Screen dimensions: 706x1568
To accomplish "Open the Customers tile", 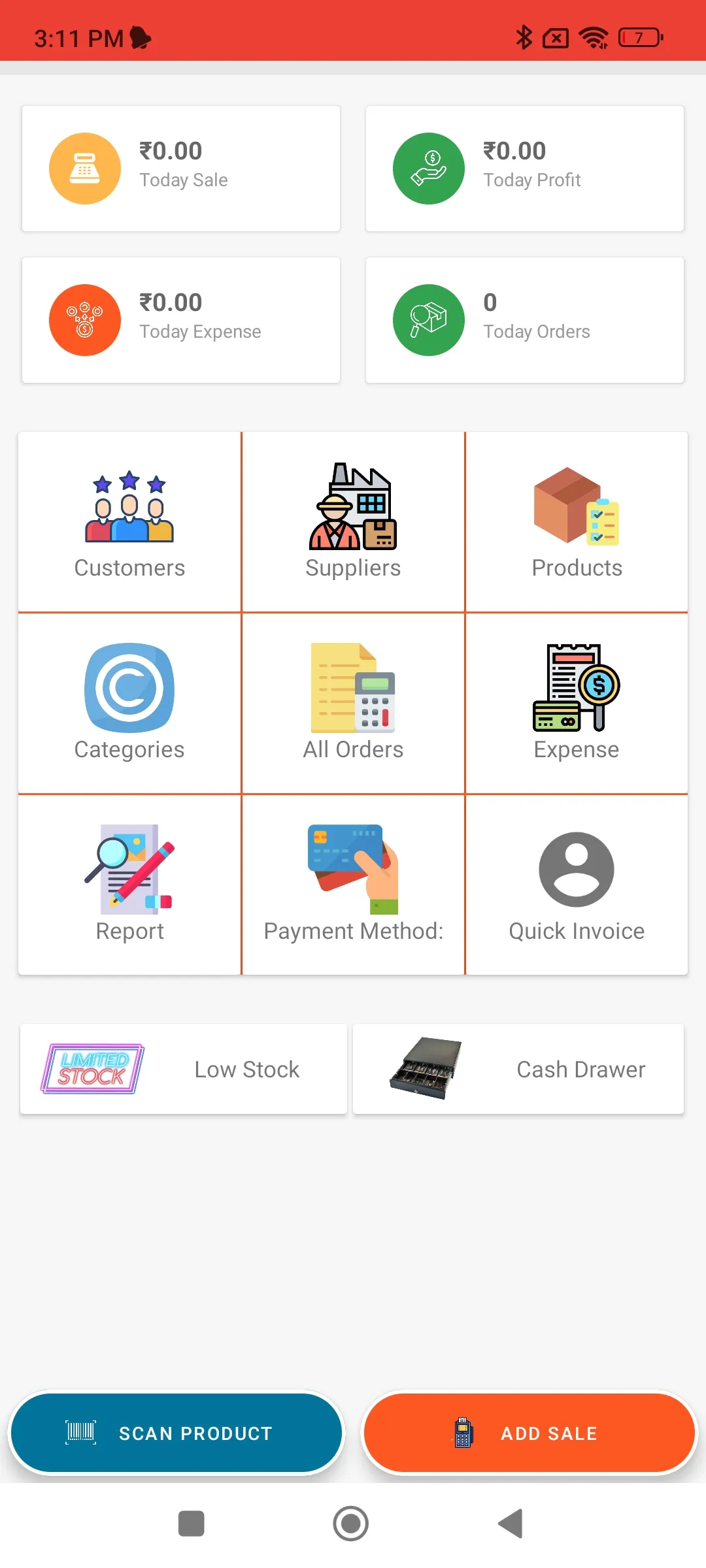I will 129,522.
